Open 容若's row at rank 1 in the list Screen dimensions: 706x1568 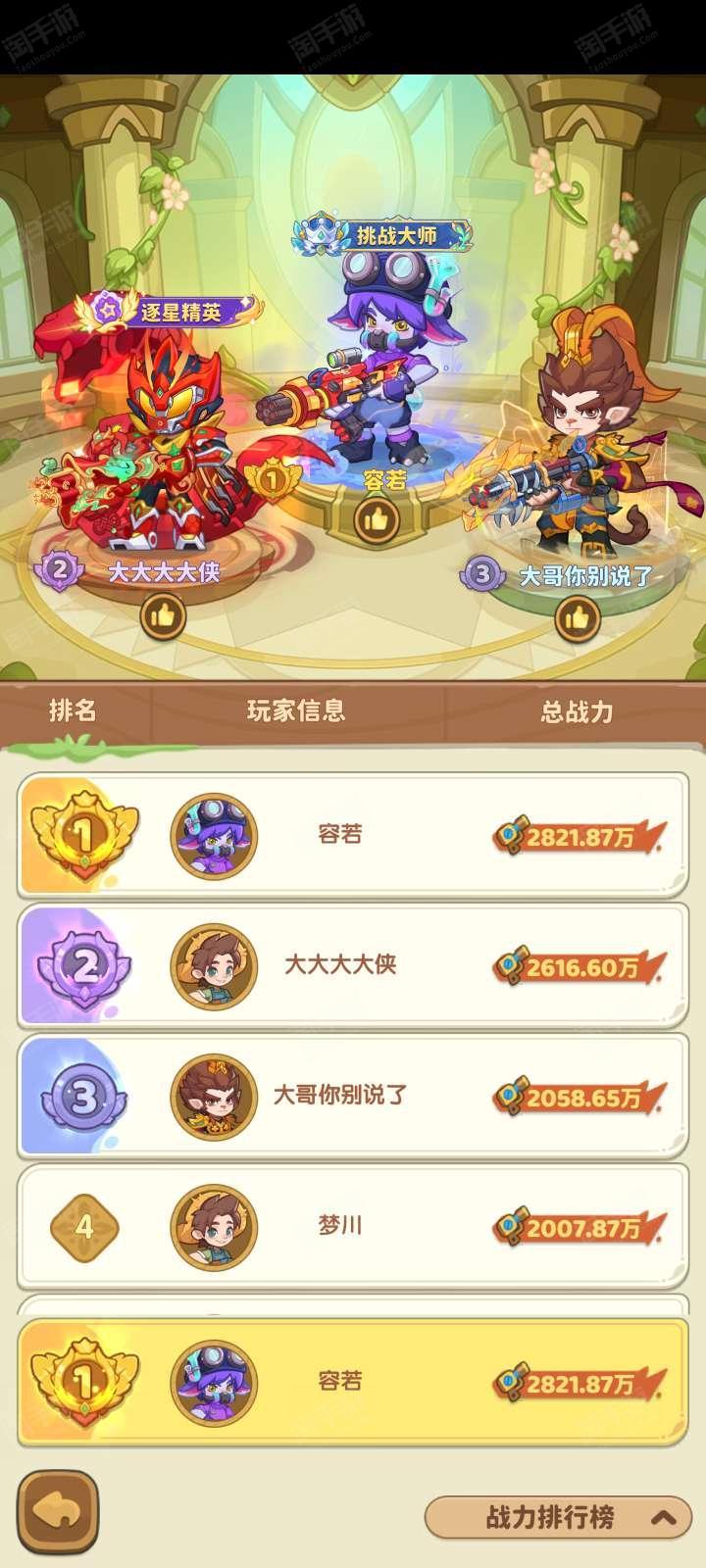tap(353, 835)
